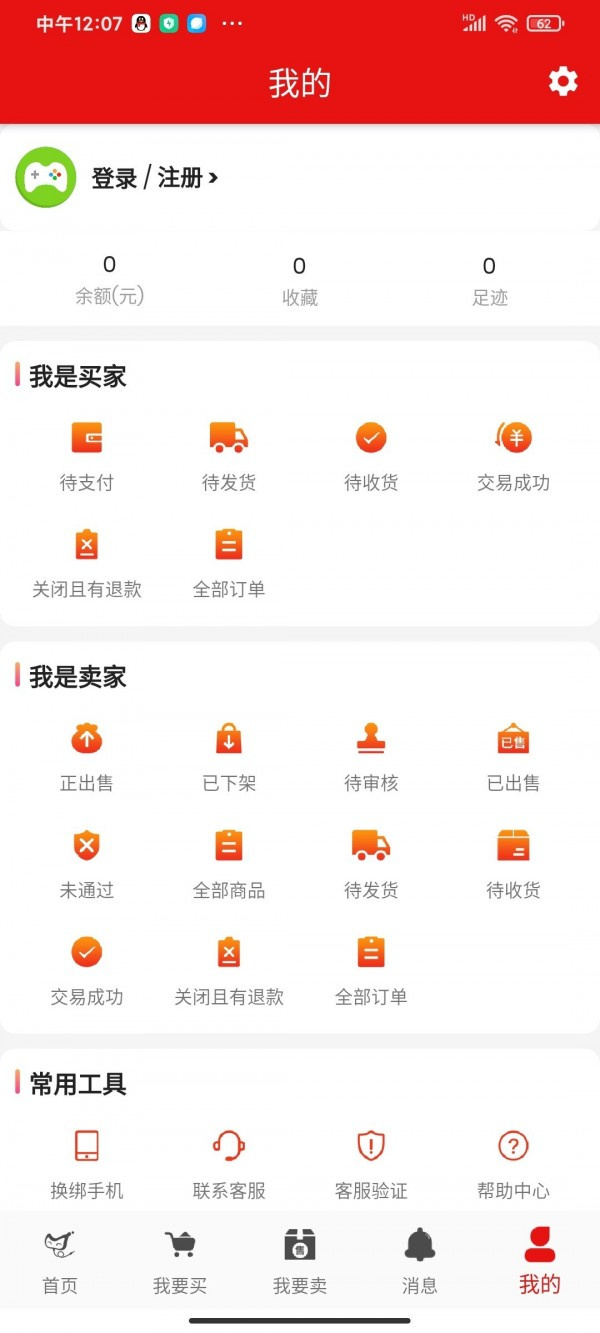Screen dimensions: 600x1333
Task: Show 已出售 items
Action: point(513,755)
